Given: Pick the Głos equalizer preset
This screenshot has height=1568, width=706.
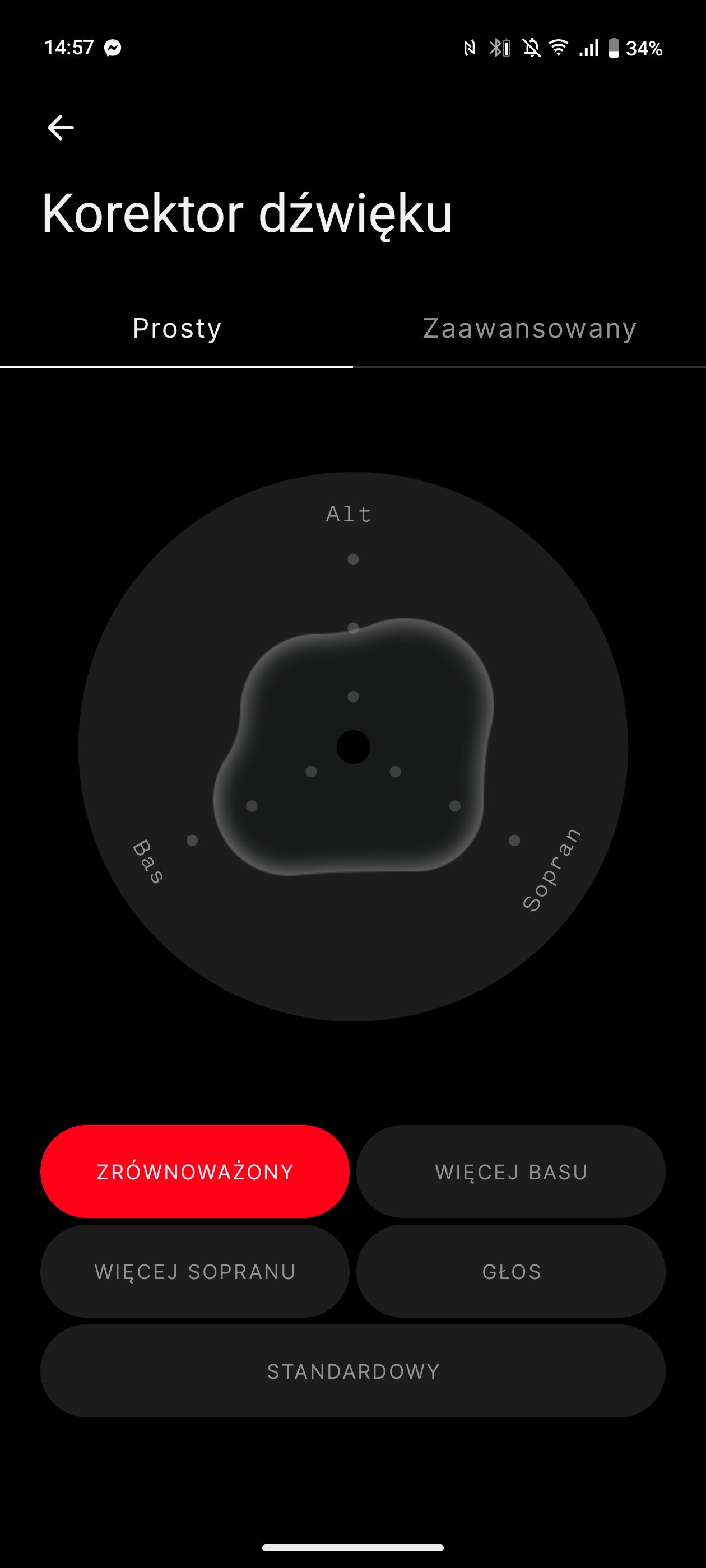Looking at the screenshot, I should [511, 1271].
